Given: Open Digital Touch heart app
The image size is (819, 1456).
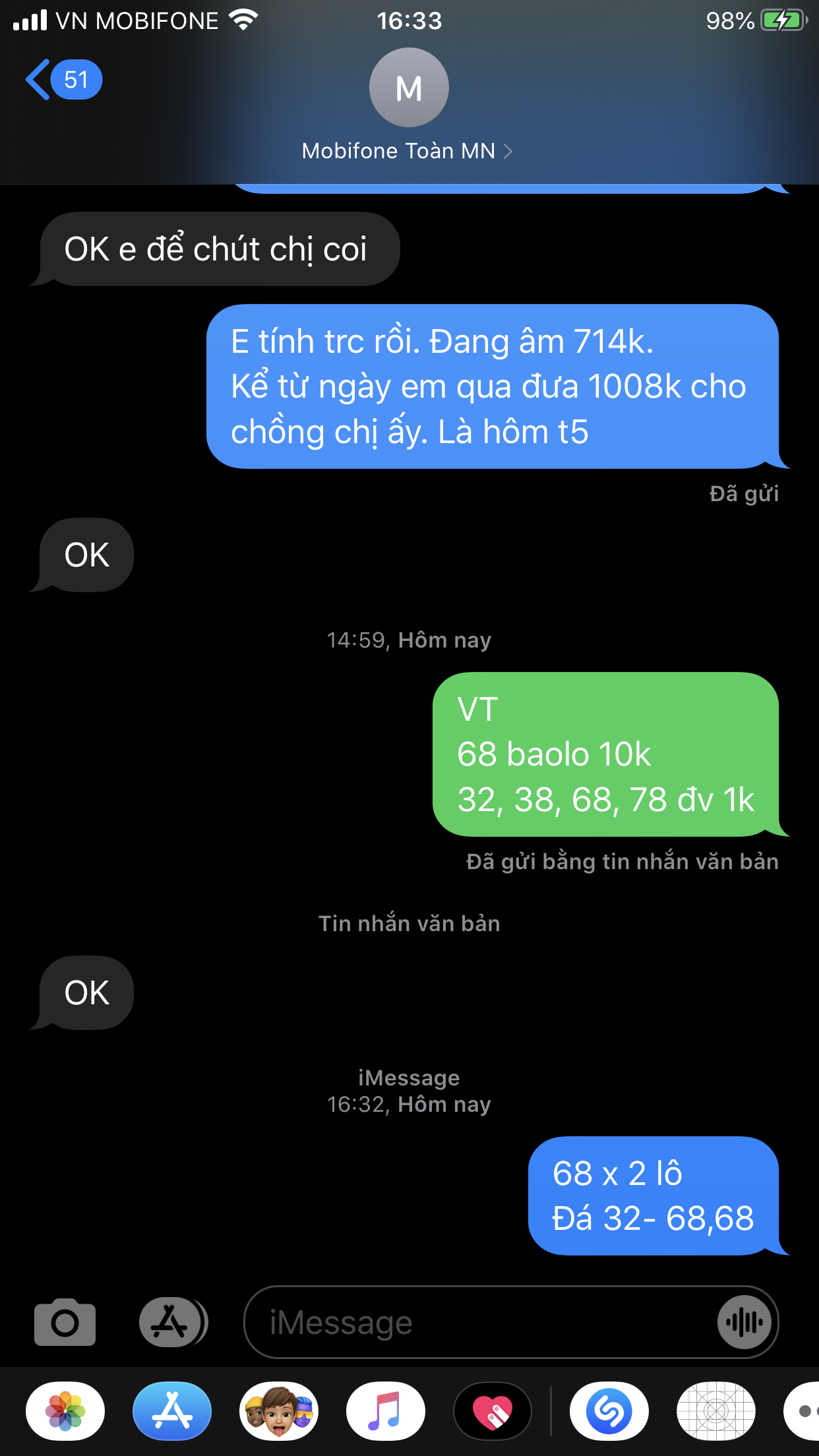Looking at the screenshot, I should 493,1411.
